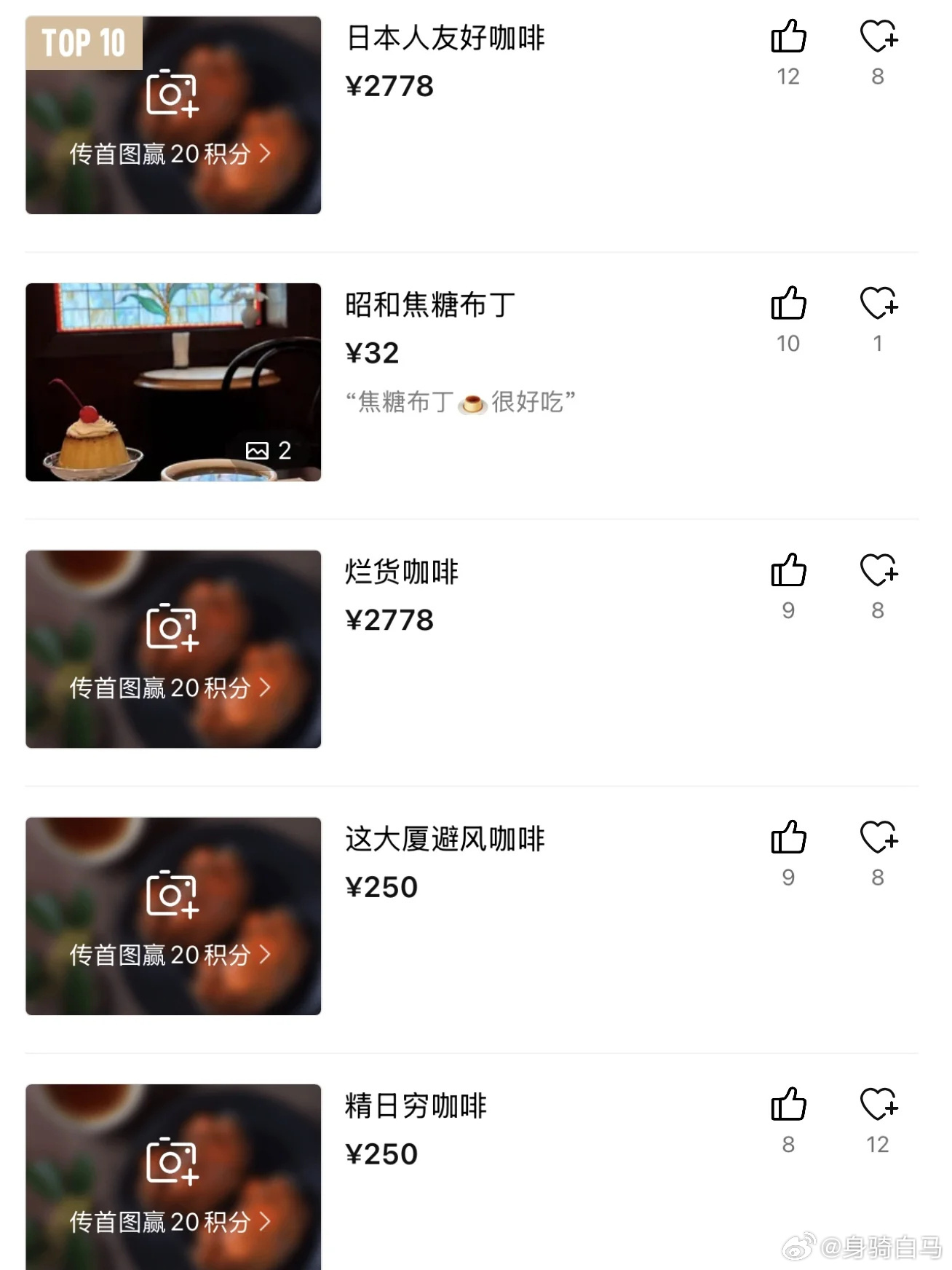Viewport: 952px width, 1270px height.
Task: Add 这大厦避风咖啡 to favorites
Action: click(x=878, y=837)
